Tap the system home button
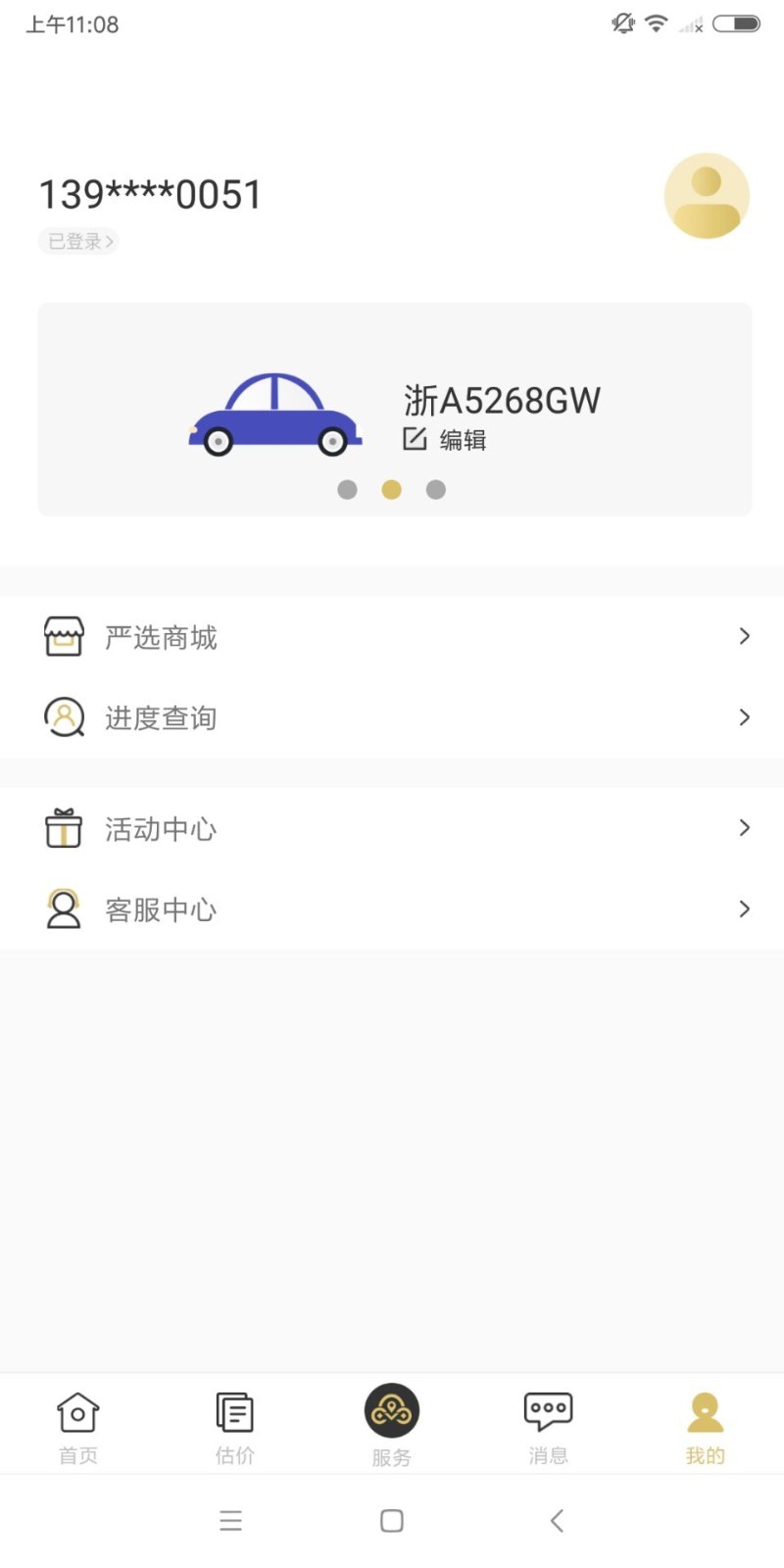This screenshot has width=784, height=1568. 392,1520
